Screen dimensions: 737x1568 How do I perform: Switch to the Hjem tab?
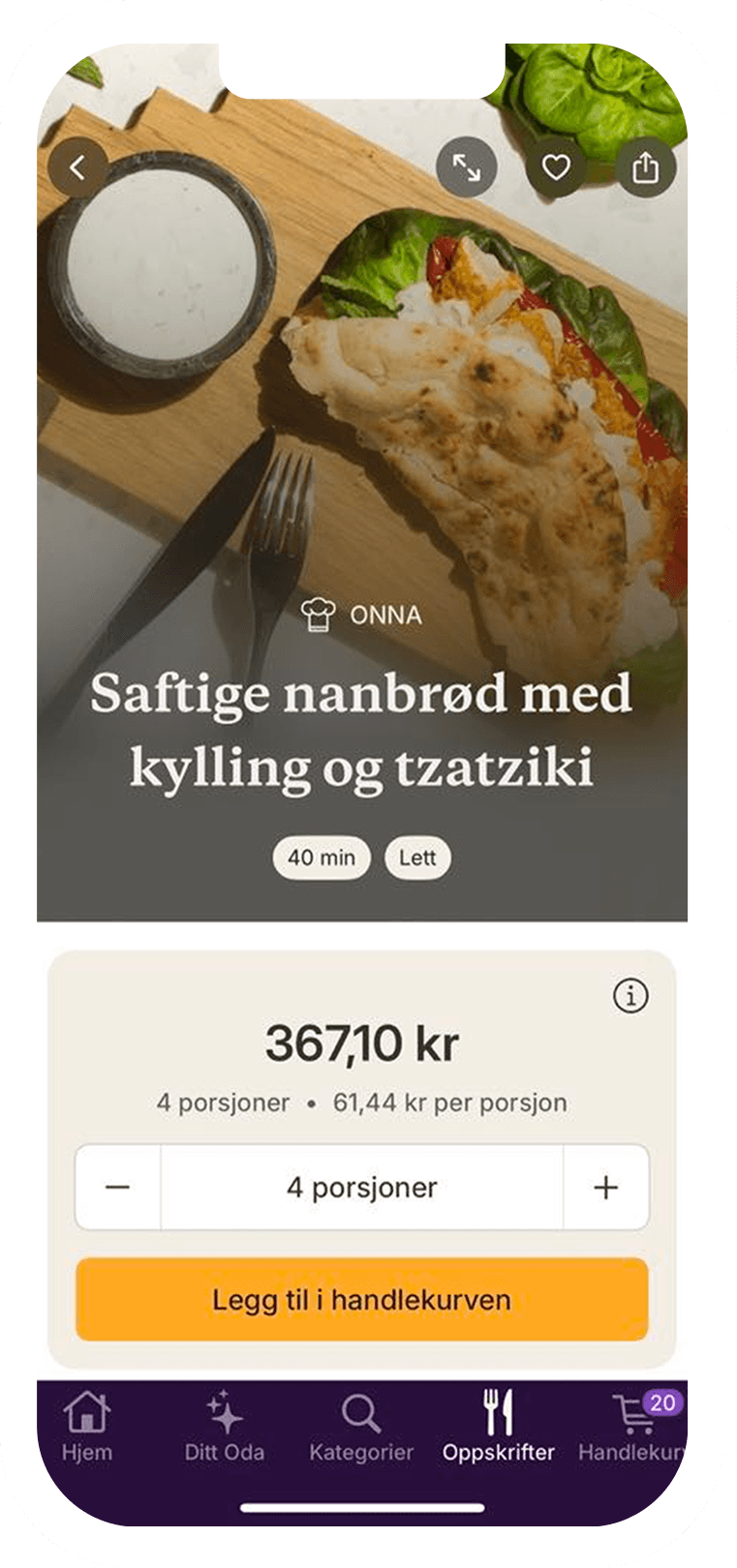(x=87, y=1426)
